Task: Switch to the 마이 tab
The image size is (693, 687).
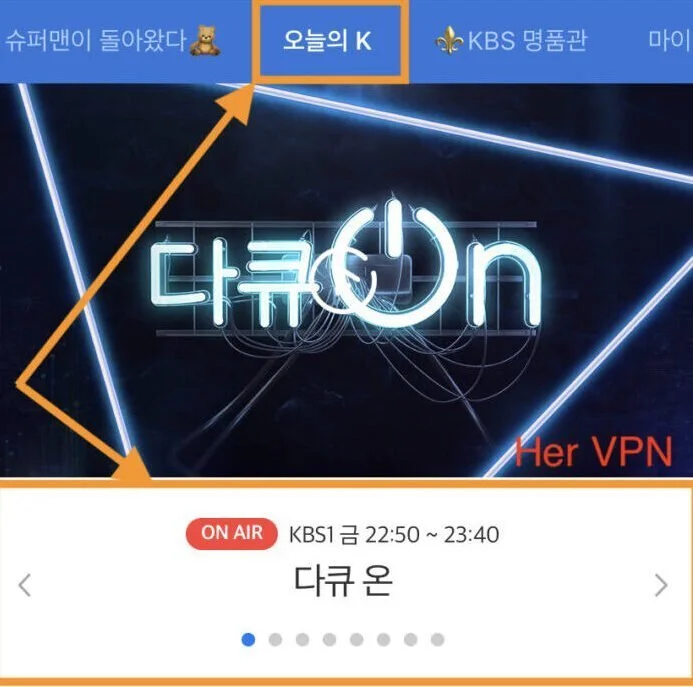Action: coord(668,42)
